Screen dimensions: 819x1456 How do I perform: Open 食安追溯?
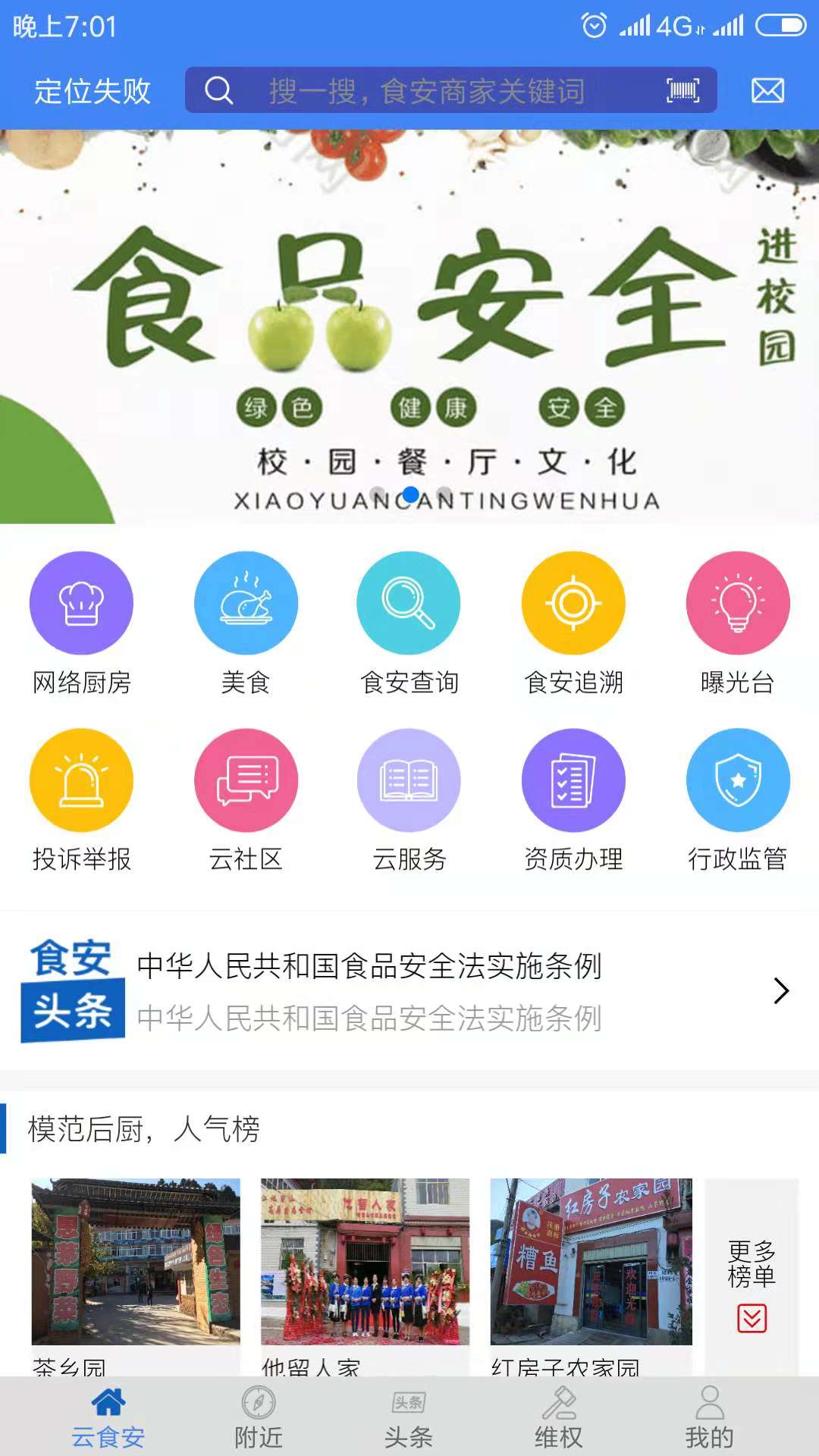573,622
